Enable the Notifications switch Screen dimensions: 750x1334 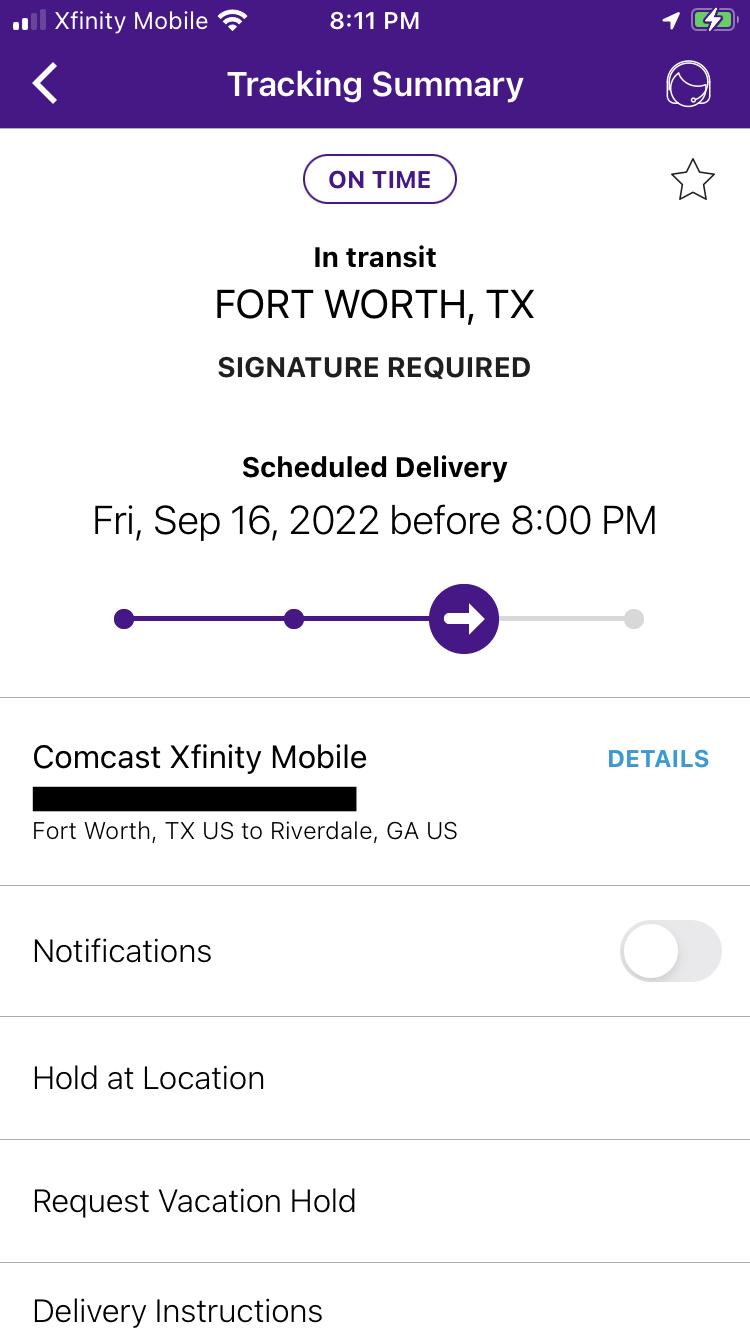[670, 950]
